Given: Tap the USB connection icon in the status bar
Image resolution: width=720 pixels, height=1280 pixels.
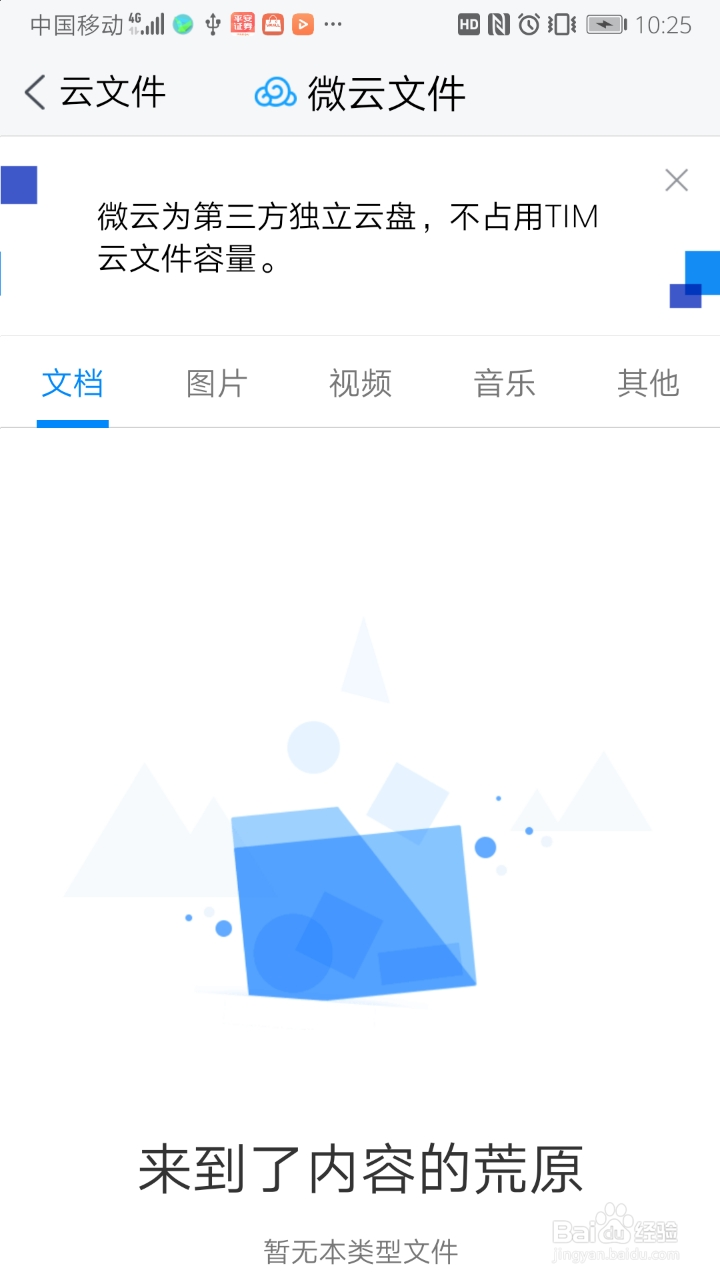Looking at the screenshot, I should 212,24.
